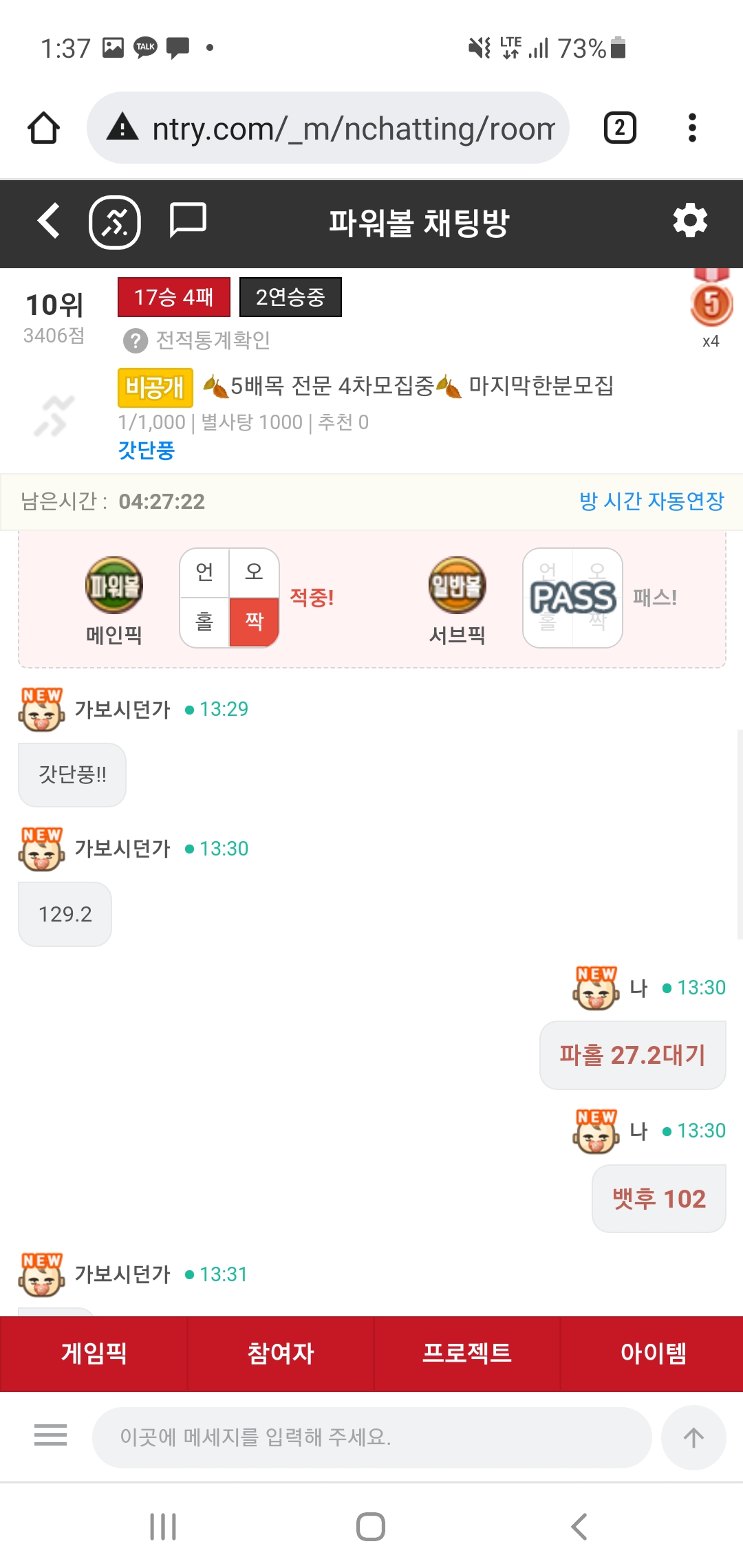Open chat room settings gear

[x=690, y=221]
